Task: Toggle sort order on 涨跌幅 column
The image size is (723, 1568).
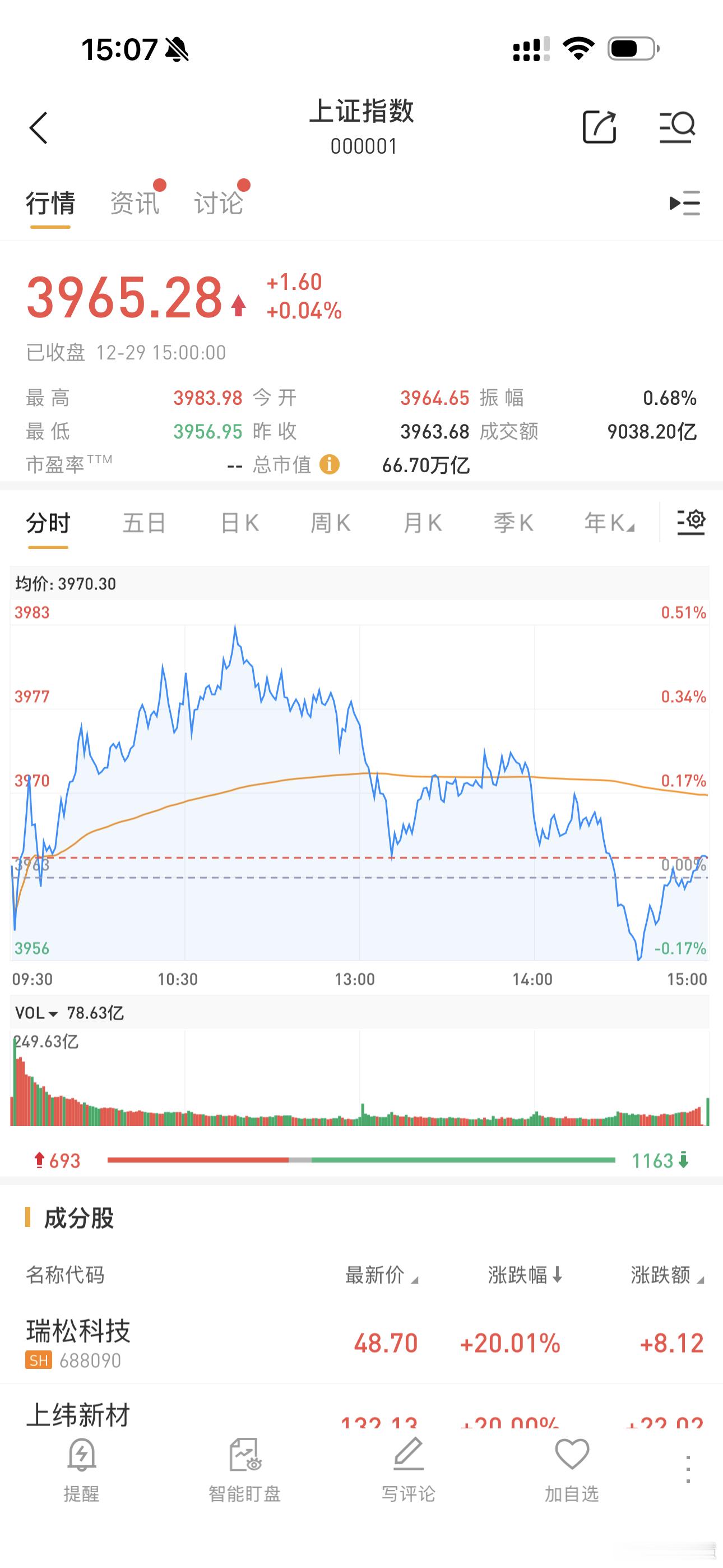Action: pyautogui.click(x=523, y=1276)
